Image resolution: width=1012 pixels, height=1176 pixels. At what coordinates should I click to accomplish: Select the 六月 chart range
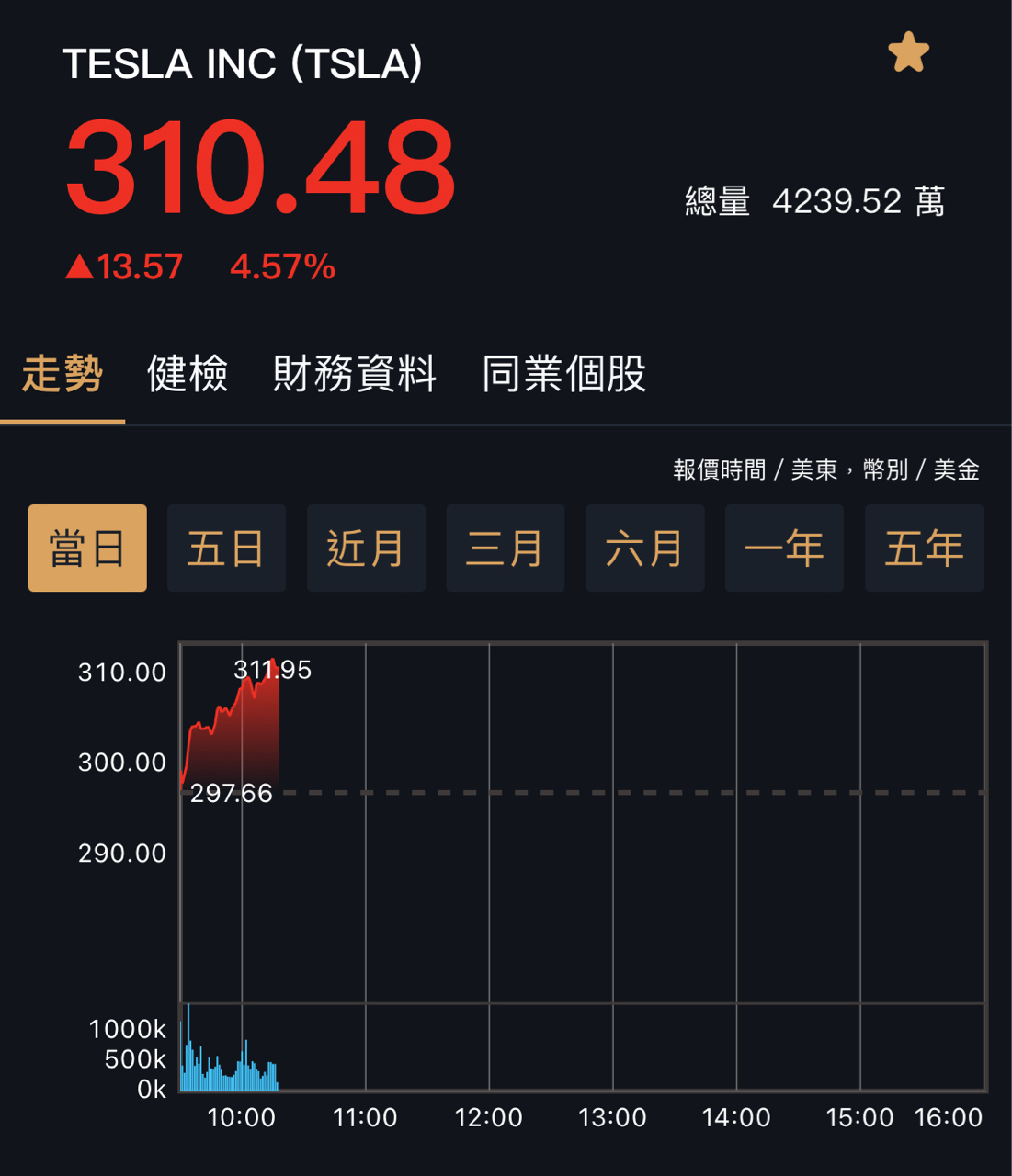pyautogui.click(x=645, y=548)
